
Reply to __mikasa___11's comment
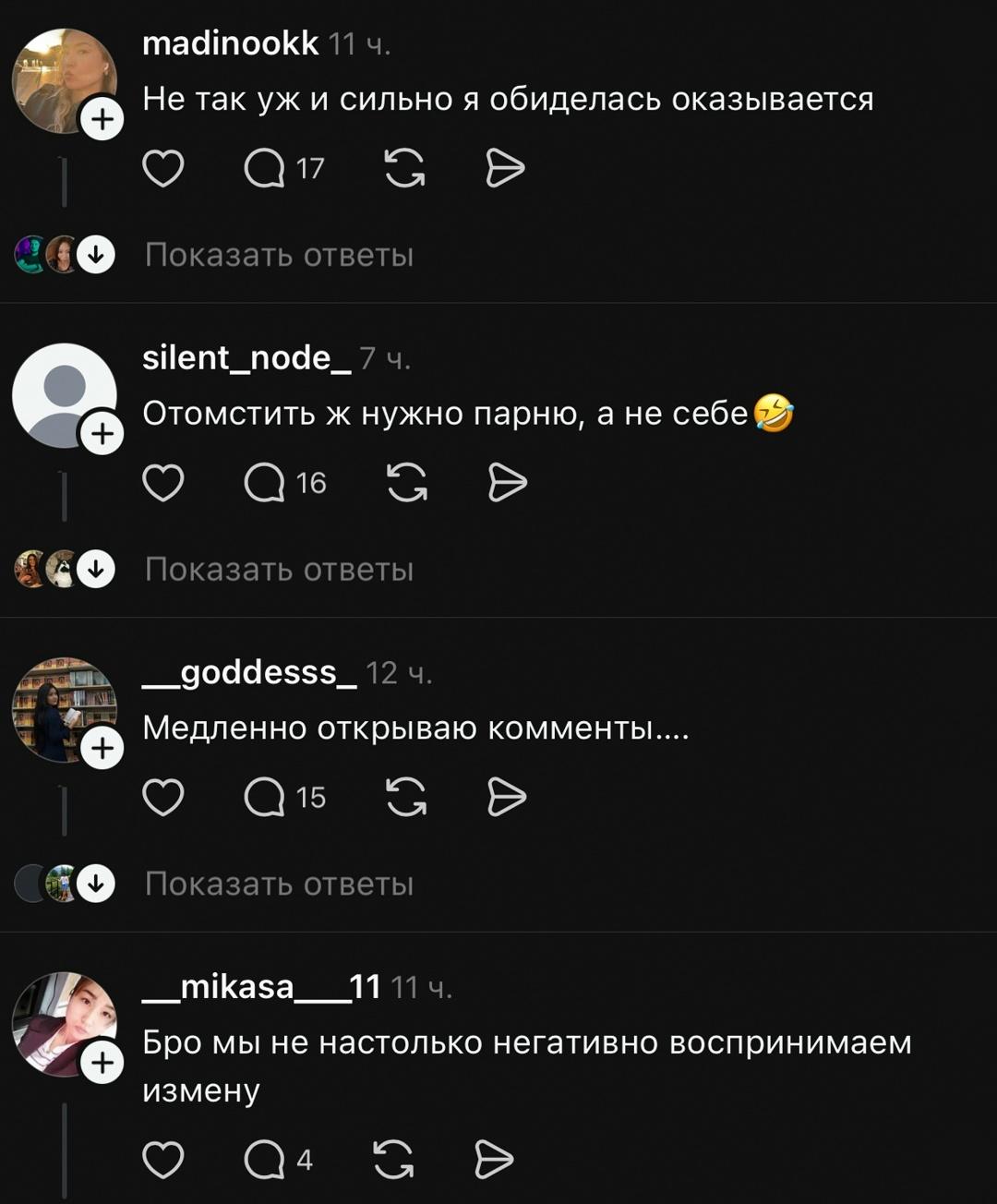click(x=265, y=1161)
